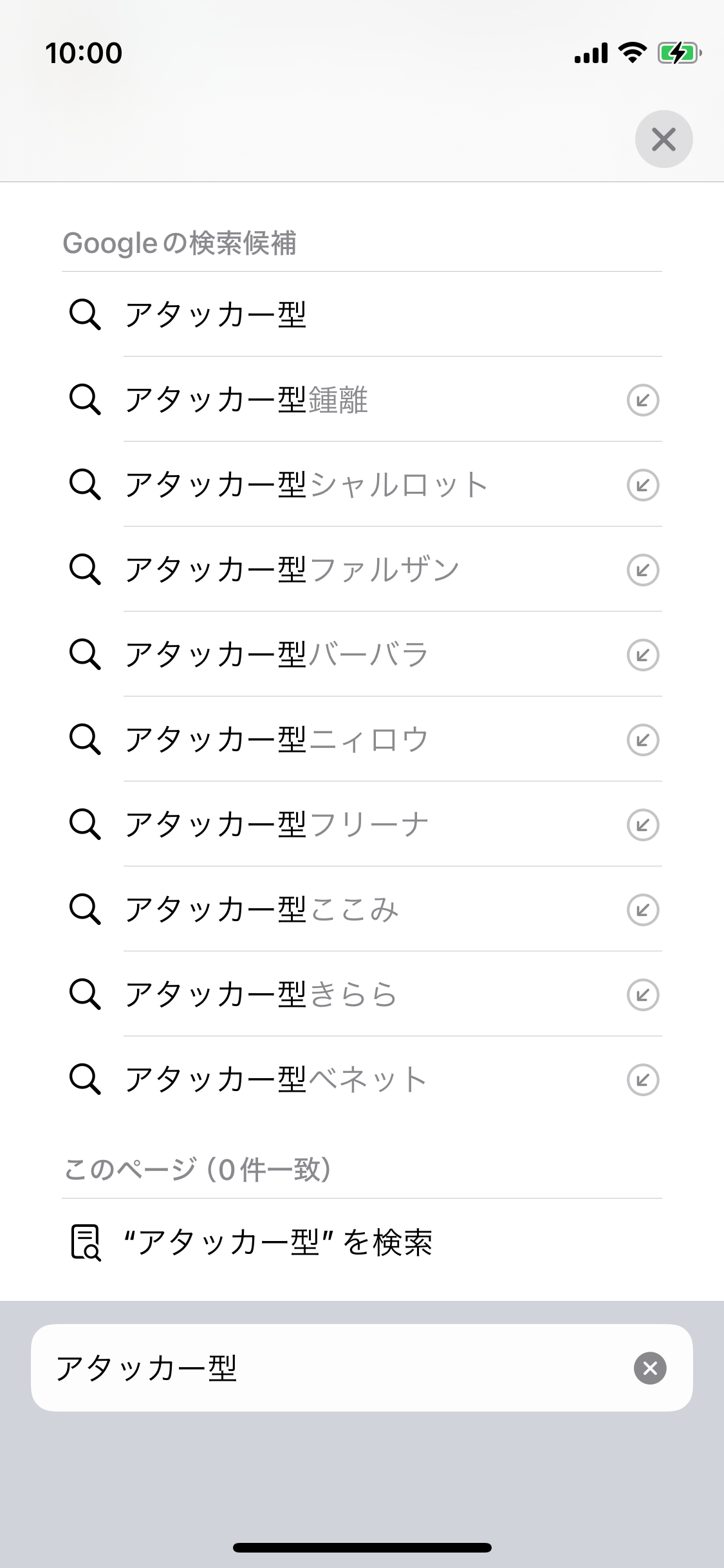724x1568 pixels.
Task: Tap the magnifier icon beside アタッカー型きらら
Action: pos(86,994)
